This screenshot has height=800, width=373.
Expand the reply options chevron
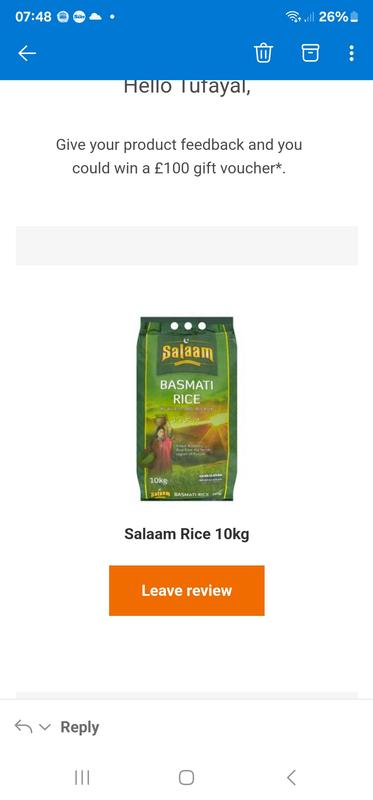tap(45, 728)
